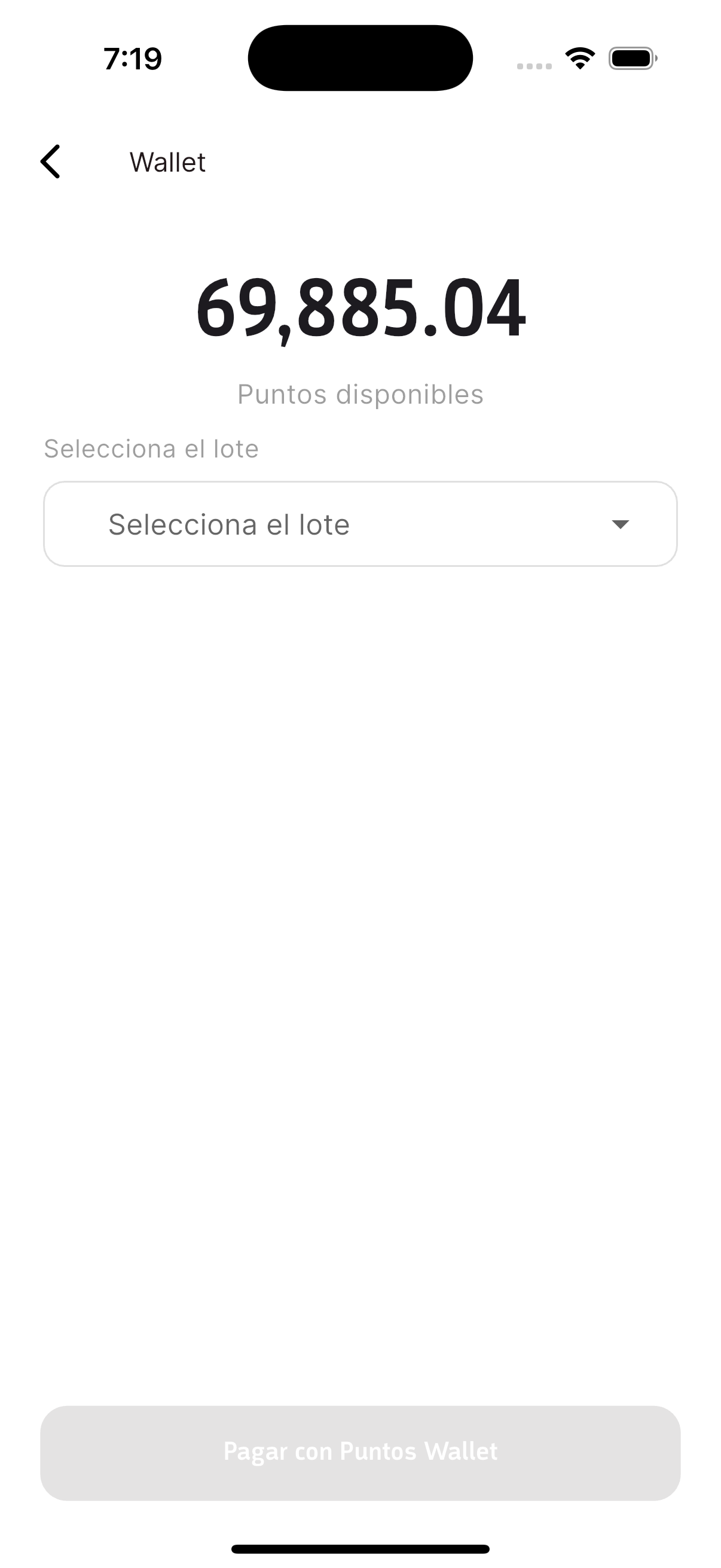721x1568 pixels.
Task: Tap the Wallet screen title
Action: (167, 162)
